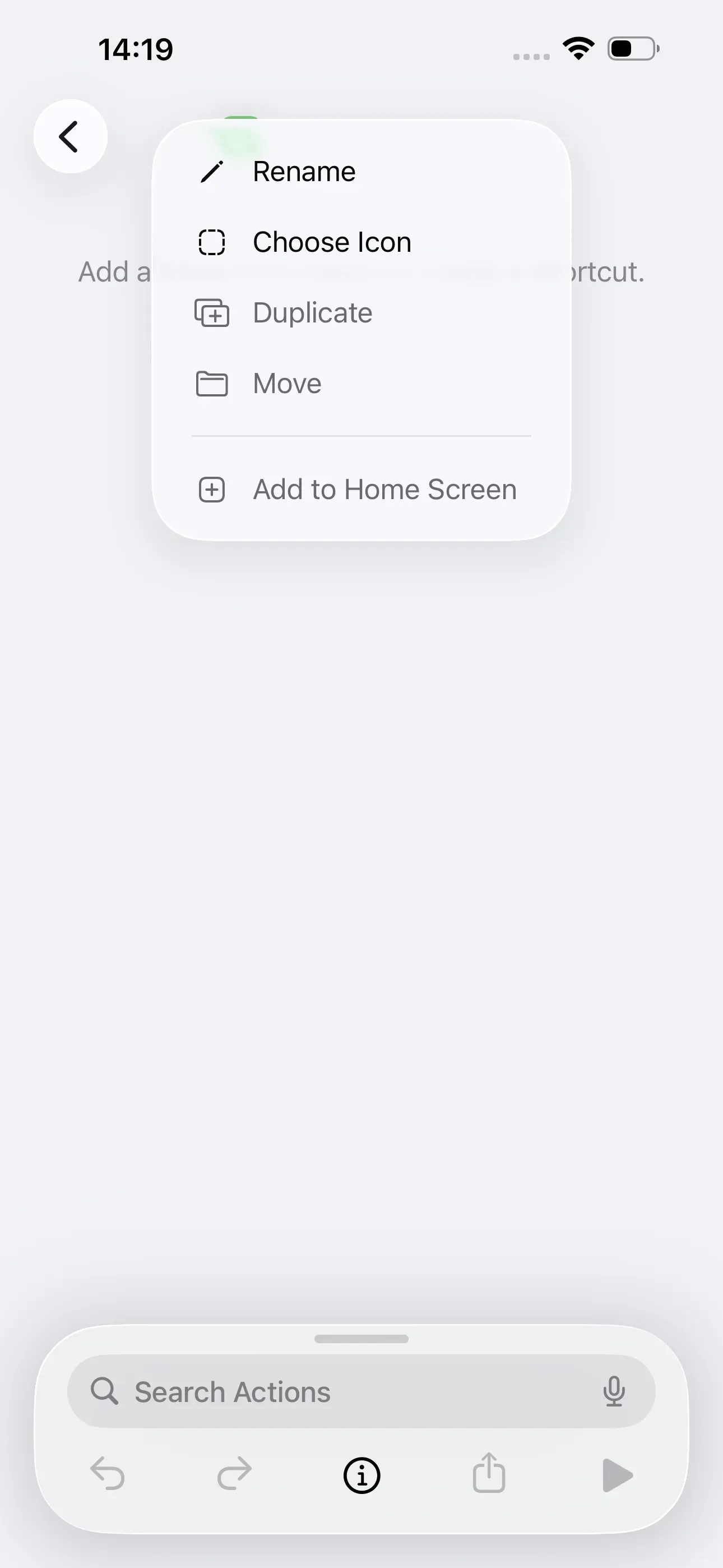Run the shortcut with the play button
The width and height of the screenshot is (723, 1568).
click(x=617, y=1474)
